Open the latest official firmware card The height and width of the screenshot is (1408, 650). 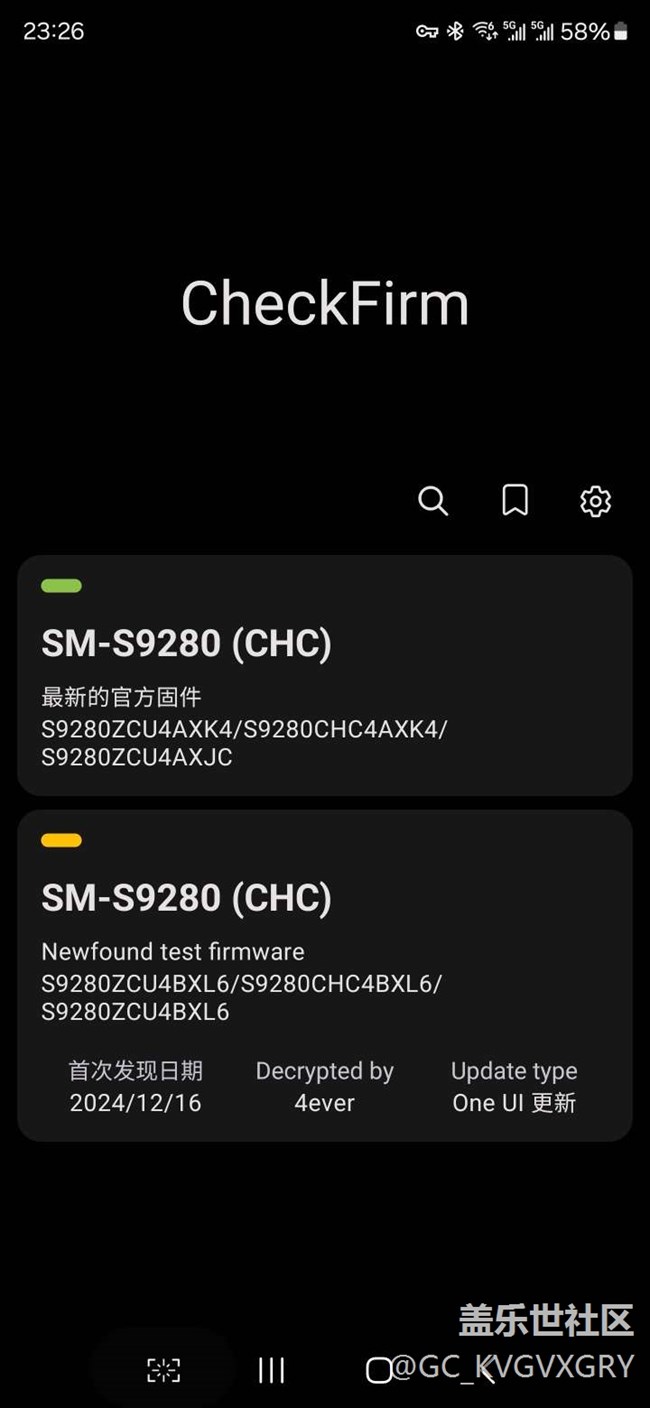click(x=325, y=675)
